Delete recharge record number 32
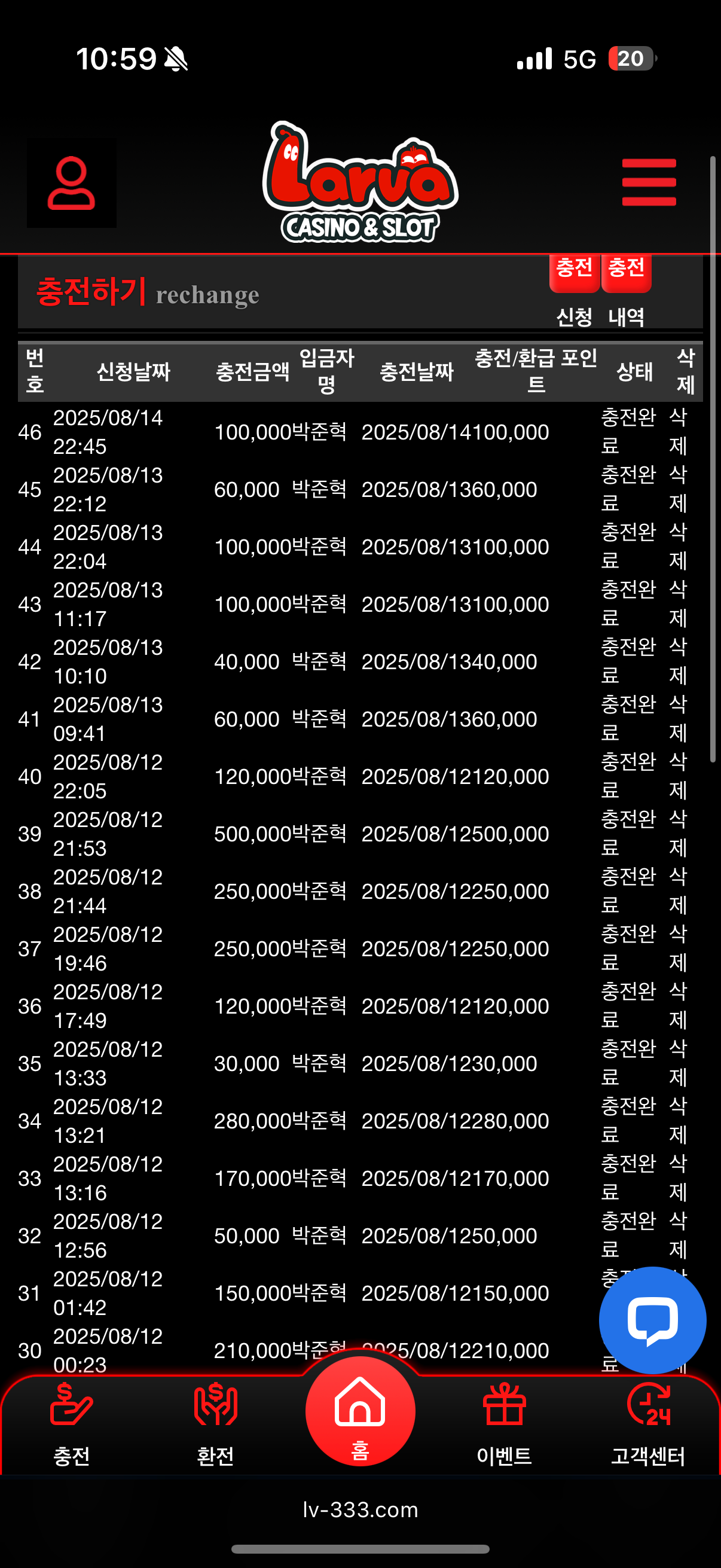 tap(678, 1235)
